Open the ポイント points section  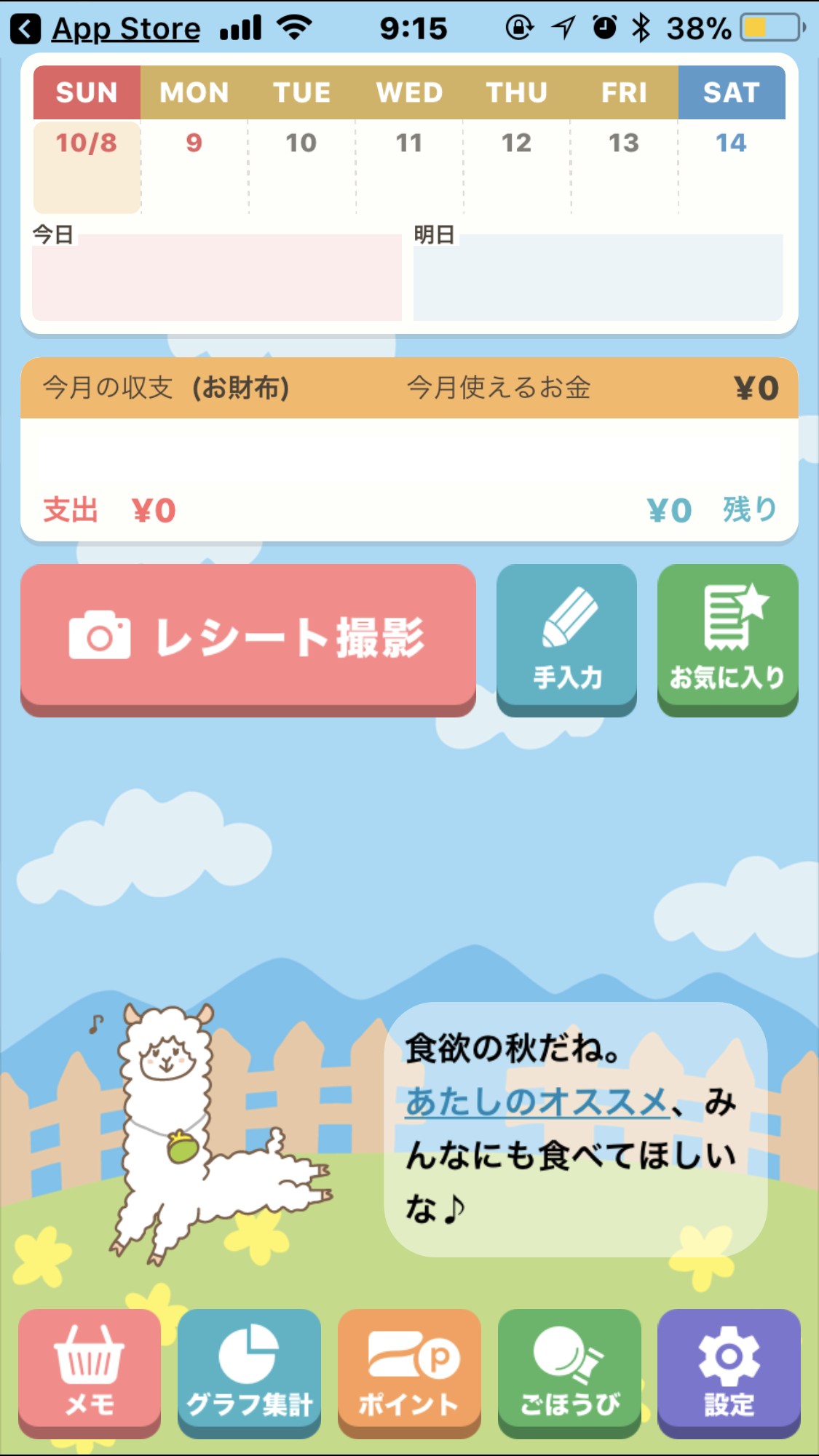[x=409, y=1370]
